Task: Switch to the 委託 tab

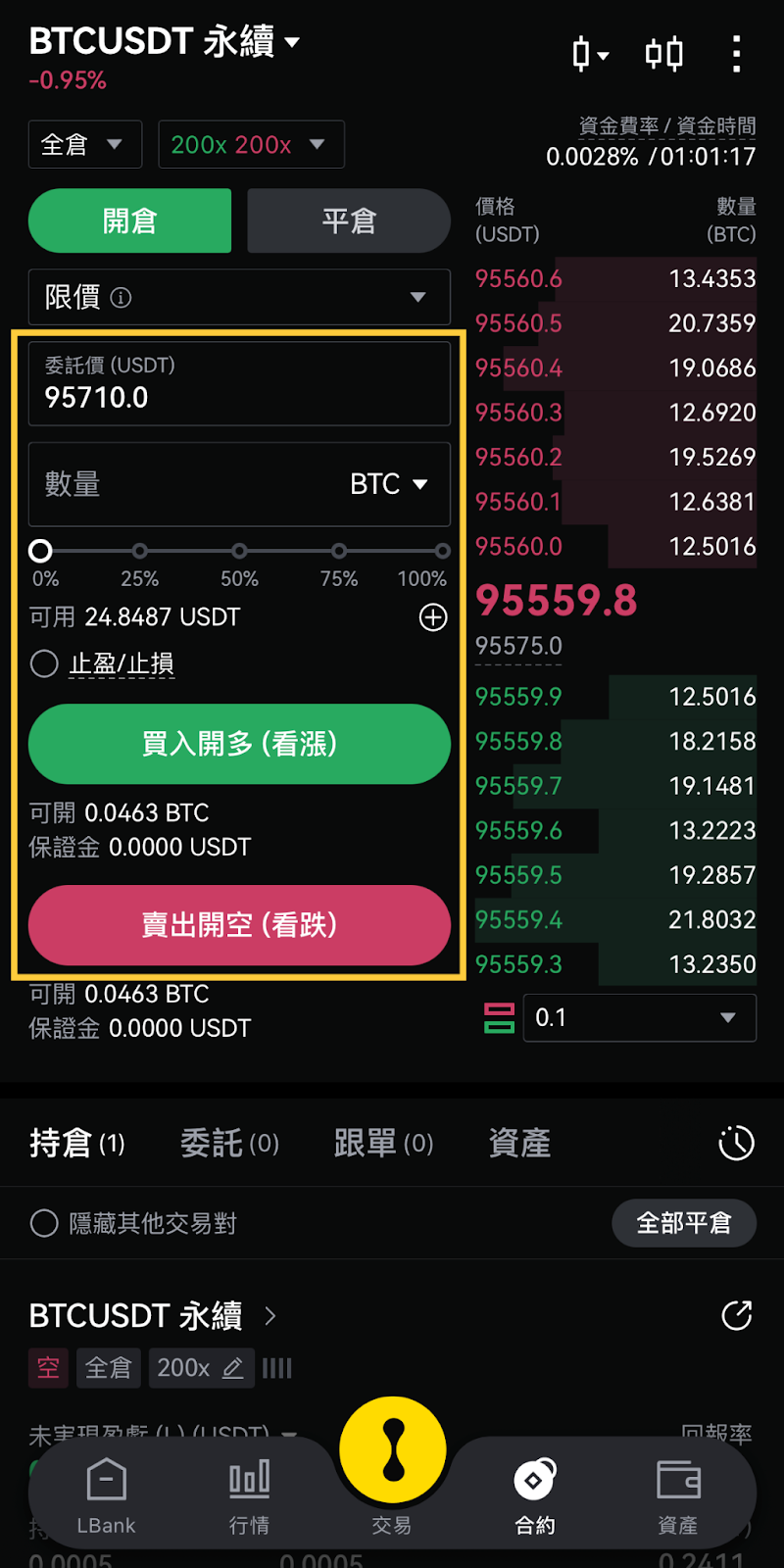Action: [x=229, y=1144]
